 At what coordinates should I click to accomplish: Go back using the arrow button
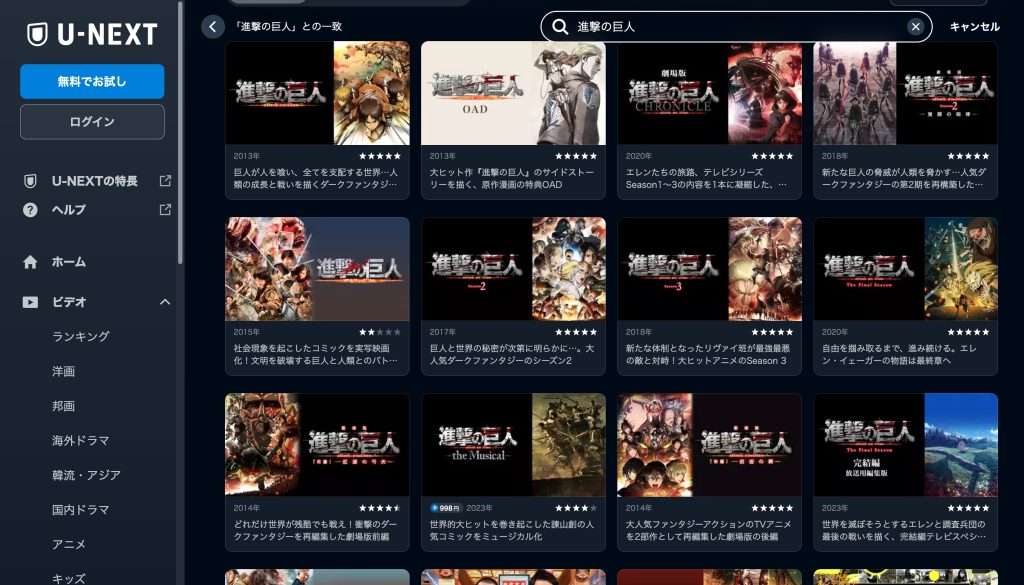pos(212,27)
